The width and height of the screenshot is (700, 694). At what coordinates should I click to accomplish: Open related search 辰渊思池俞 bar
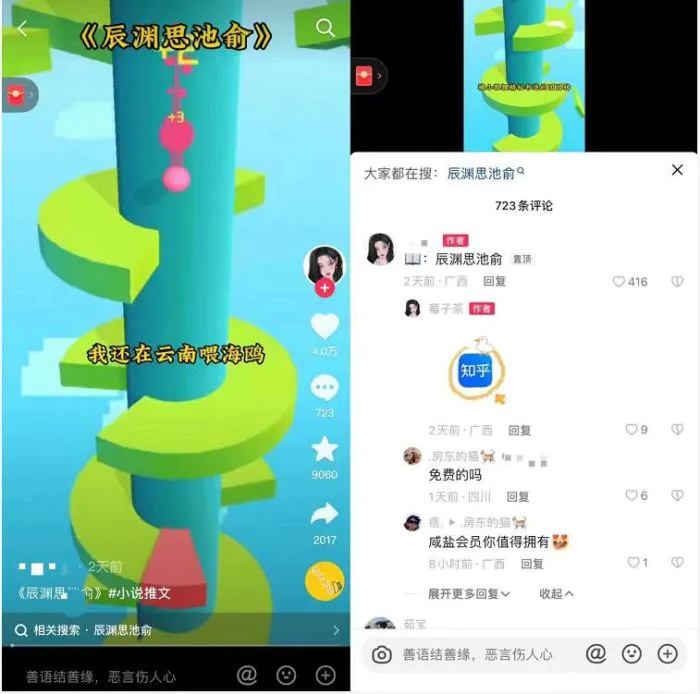pyautogui.click(x=176, y=630)
